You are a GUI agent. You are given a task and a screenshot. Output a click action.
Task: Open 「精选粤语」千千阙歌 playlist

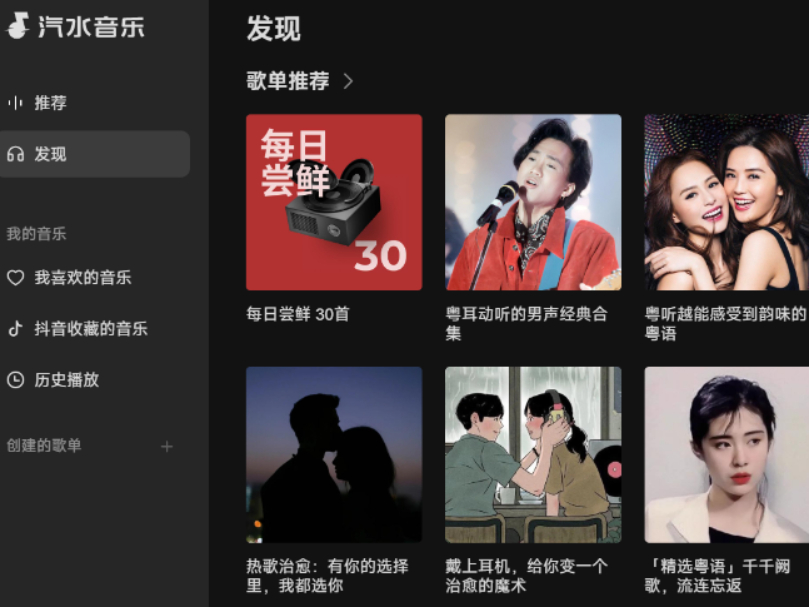pyautogui.click(x=726, y=454)
